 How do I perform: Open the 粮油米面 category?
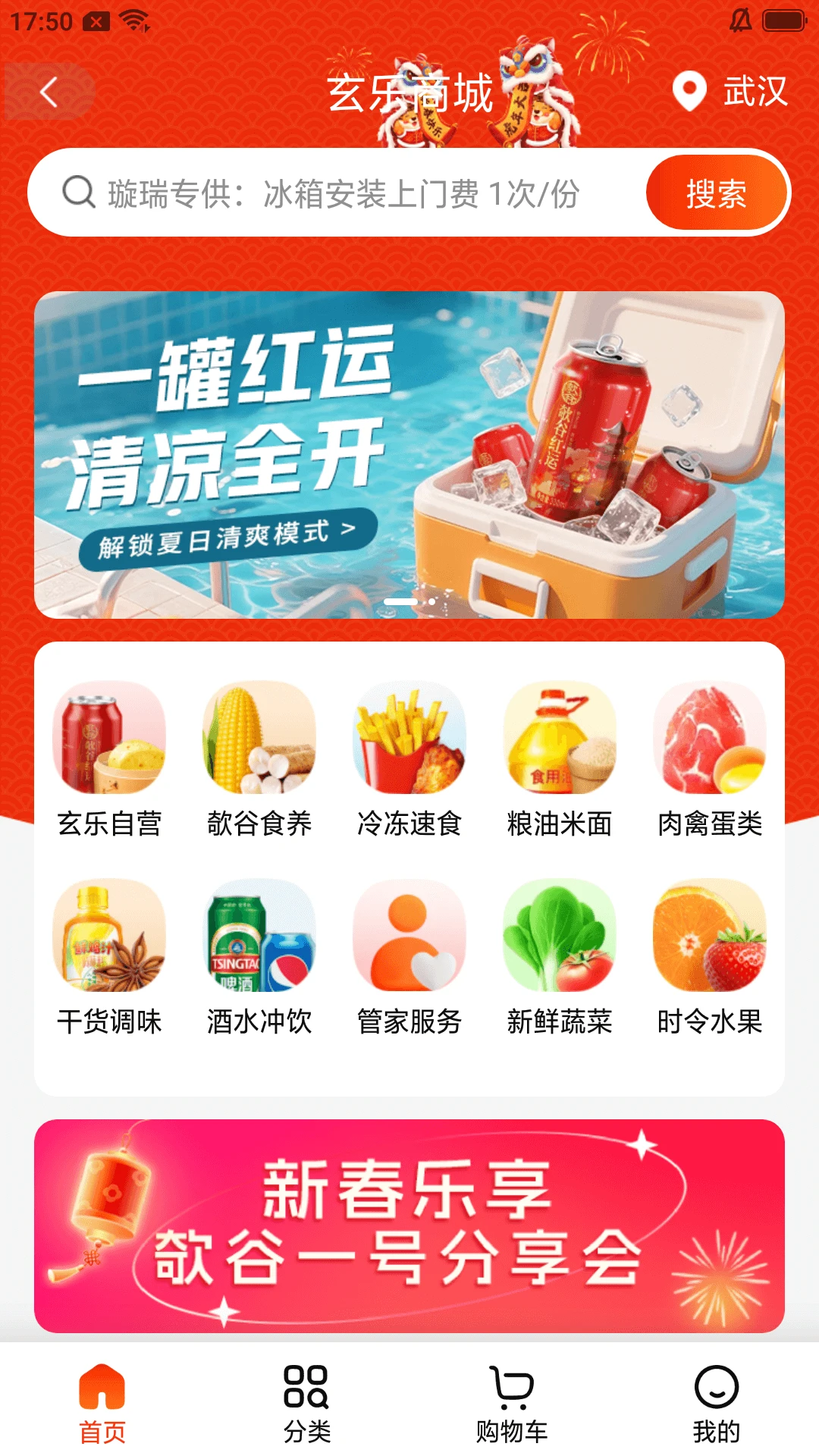(560, 758)
